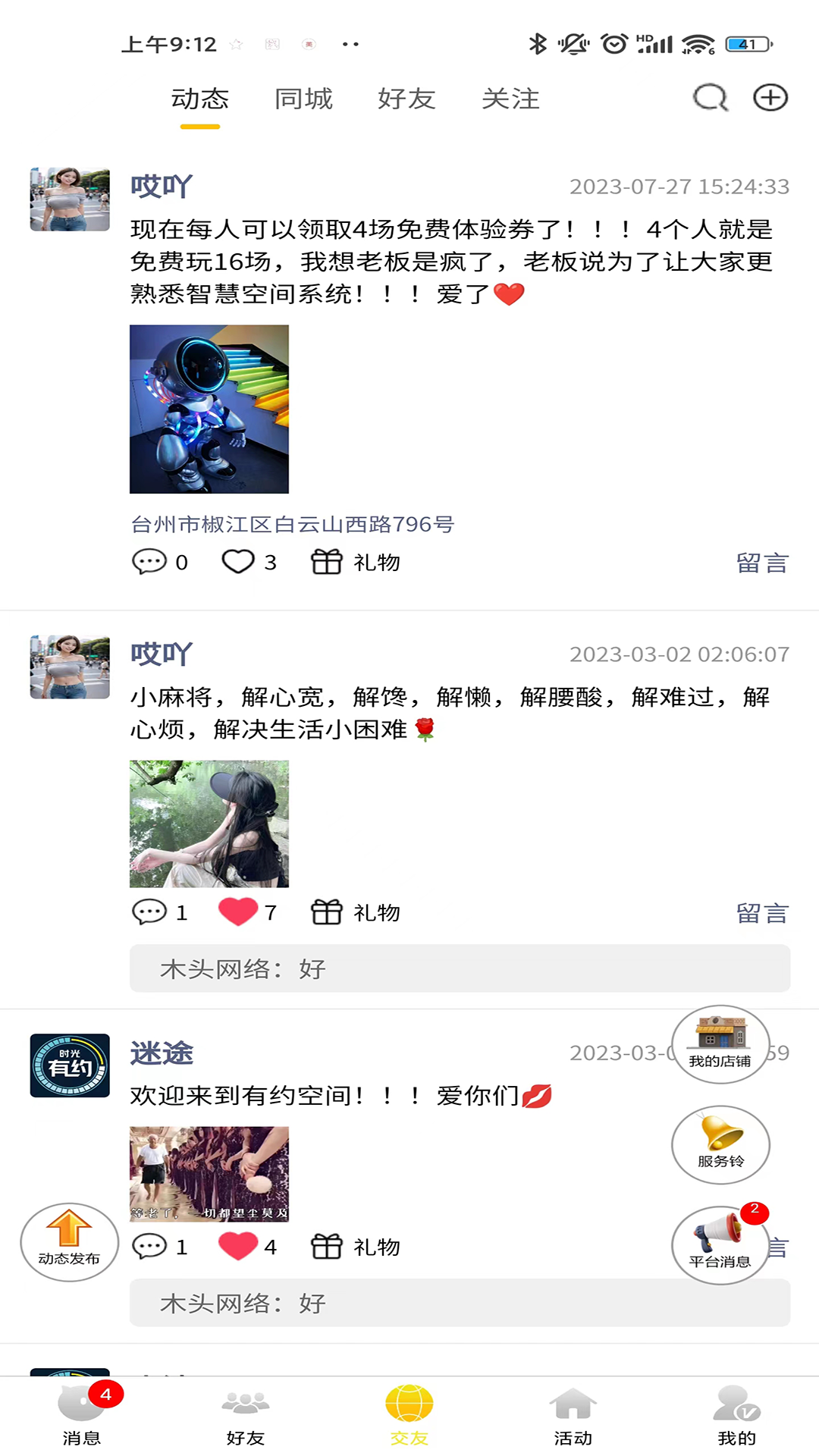Image resolution: width=819 pixels, height=1456 pixels.
Task: Open the 活动 bottom tab
Action: tap(573, 1415)
